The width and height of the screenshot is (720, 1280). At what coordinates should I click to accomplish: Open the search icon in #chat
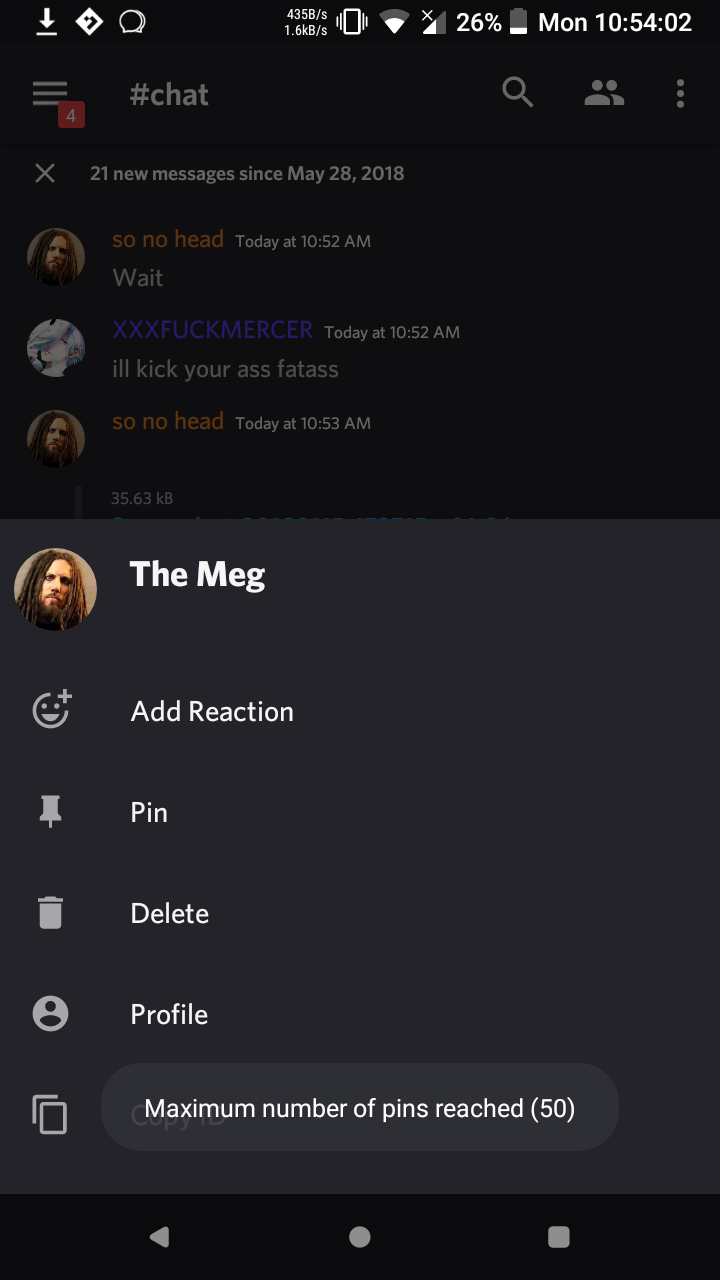(517, 94)
